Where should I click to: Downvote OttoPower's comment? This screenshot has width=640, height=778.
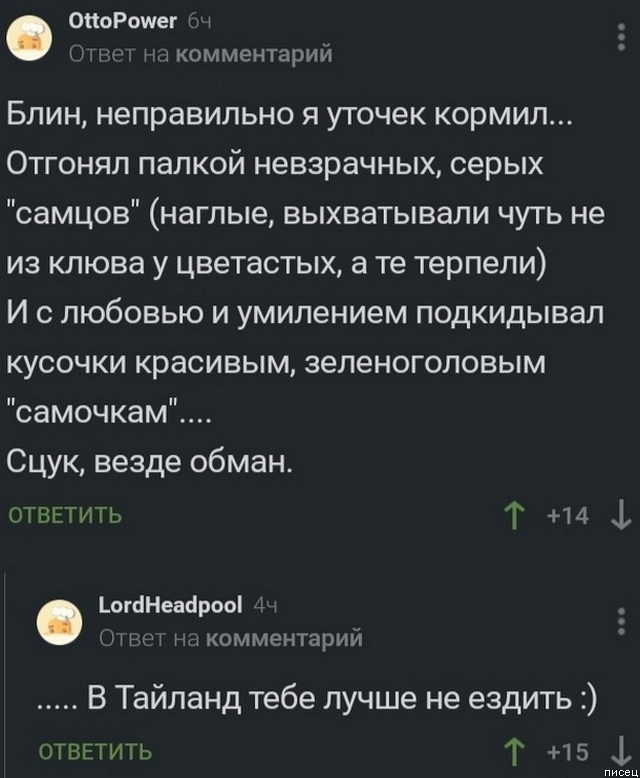pos(620,516)
